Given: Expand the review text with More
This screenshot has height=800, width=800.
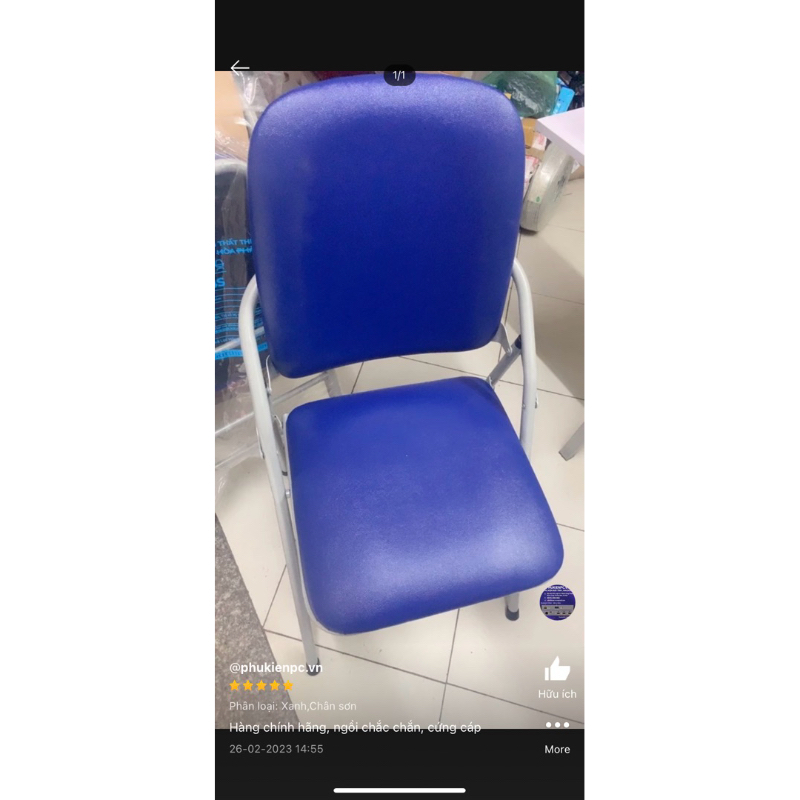Looking at the screenshot, I should 557,749.
